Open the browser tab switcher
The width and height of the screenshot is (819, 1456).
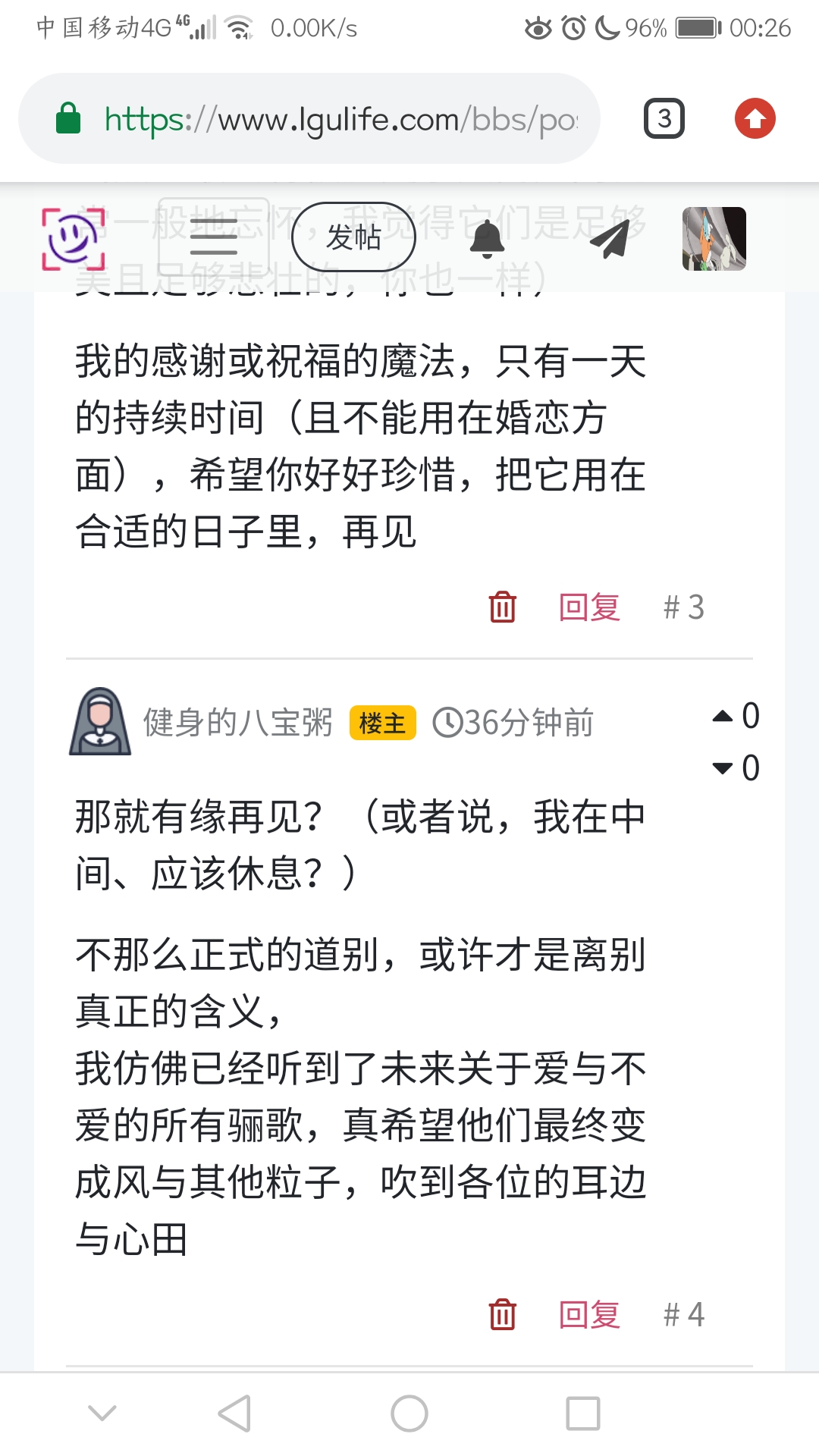coord(664,118)
